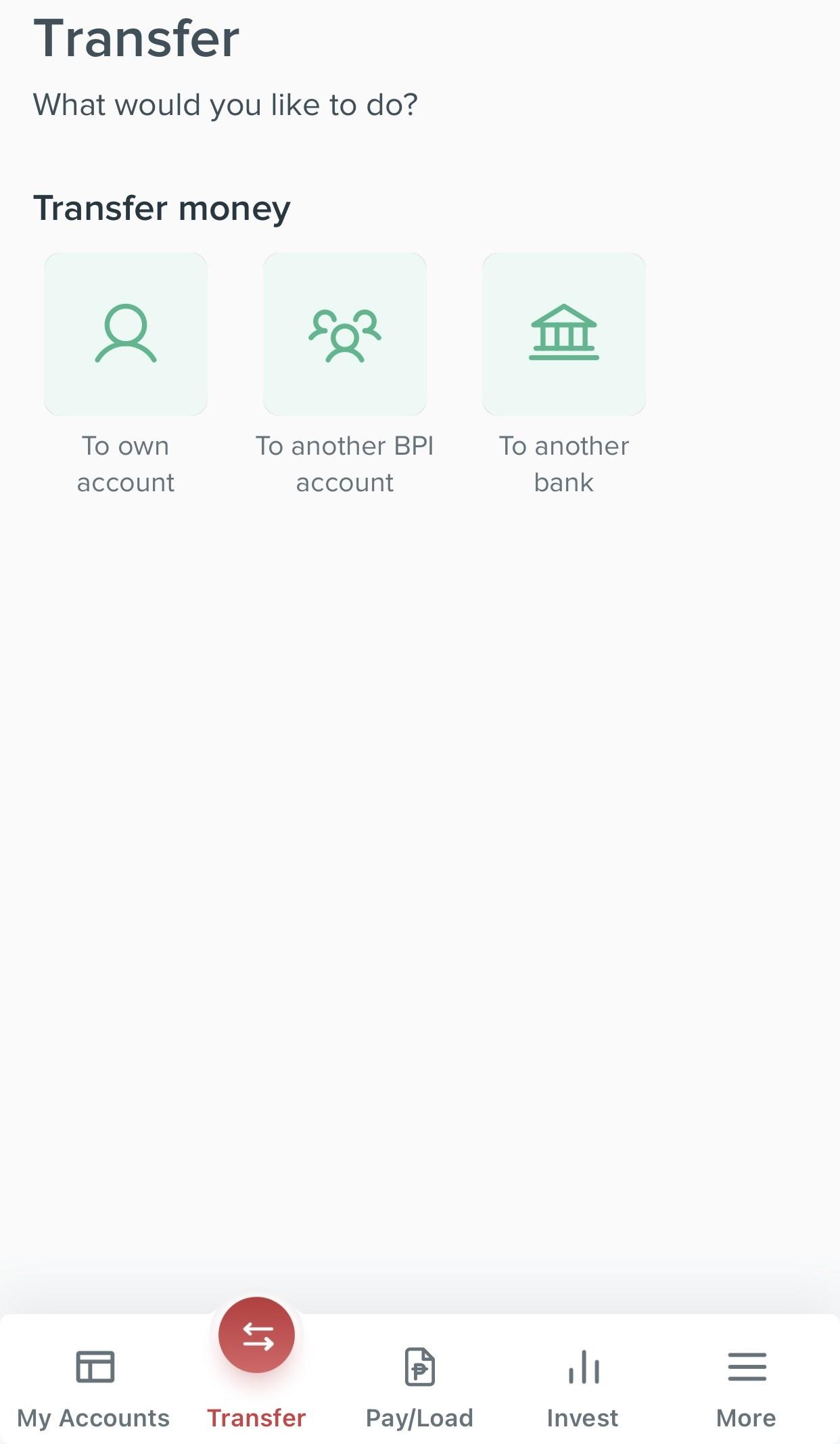Tap the group icon for another BPI account
This screenshot has width=840, height=1444.
click(x=345, y=333)
